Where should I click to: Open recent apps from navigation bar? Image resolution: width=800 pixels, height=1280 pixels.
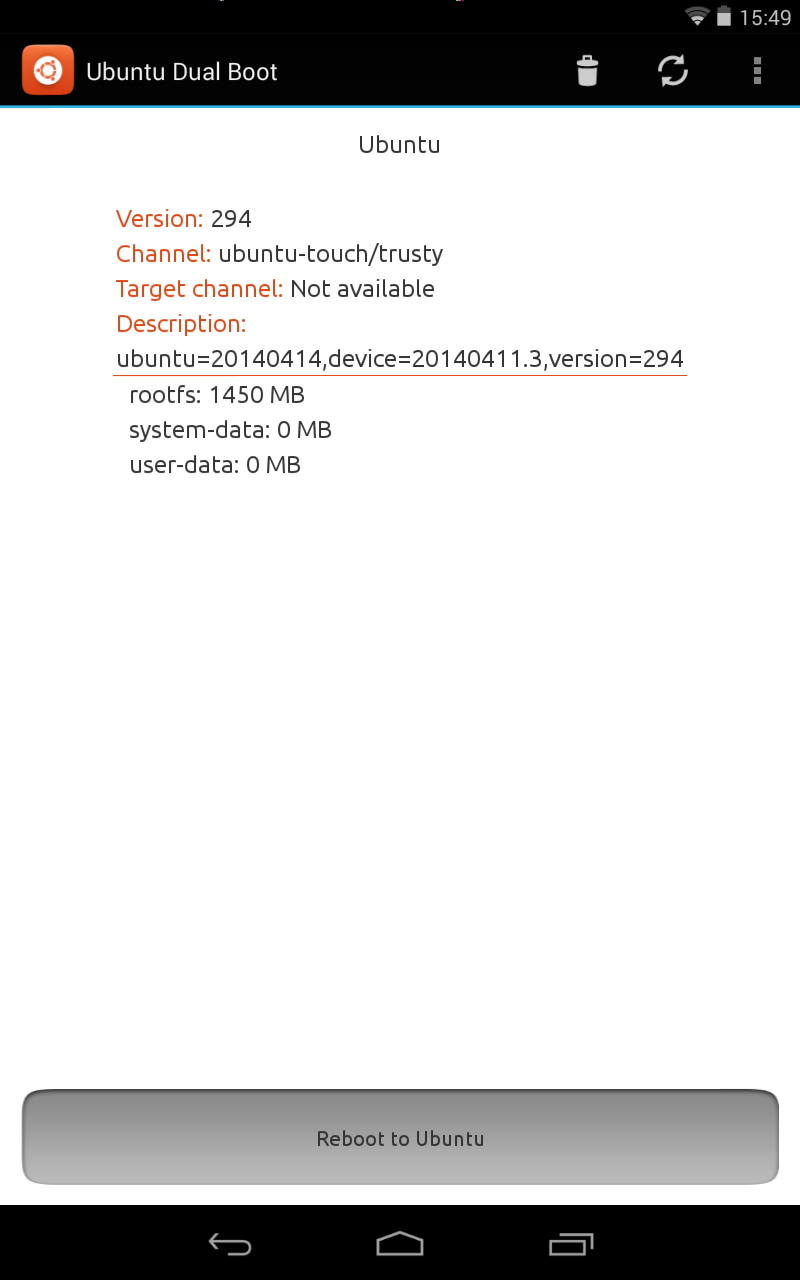point(571,1243)
